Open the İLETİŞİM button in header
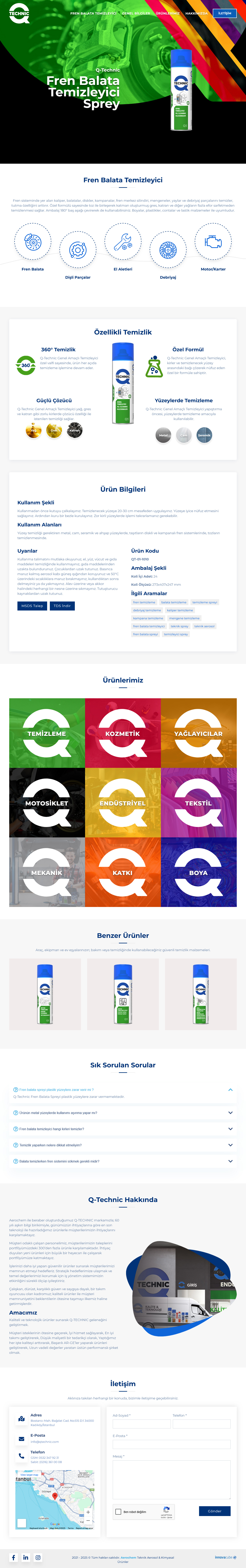The width and height of the screenshot is (246, 1568). click(225, 13)
